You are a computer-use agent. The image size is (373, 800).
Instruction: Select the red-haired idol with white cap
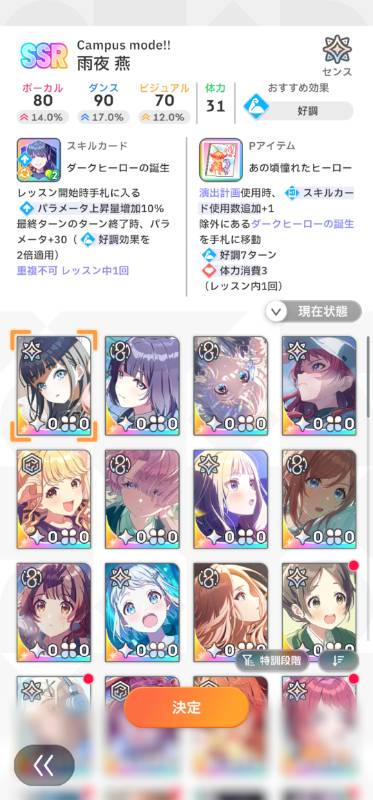pos(319,386)
